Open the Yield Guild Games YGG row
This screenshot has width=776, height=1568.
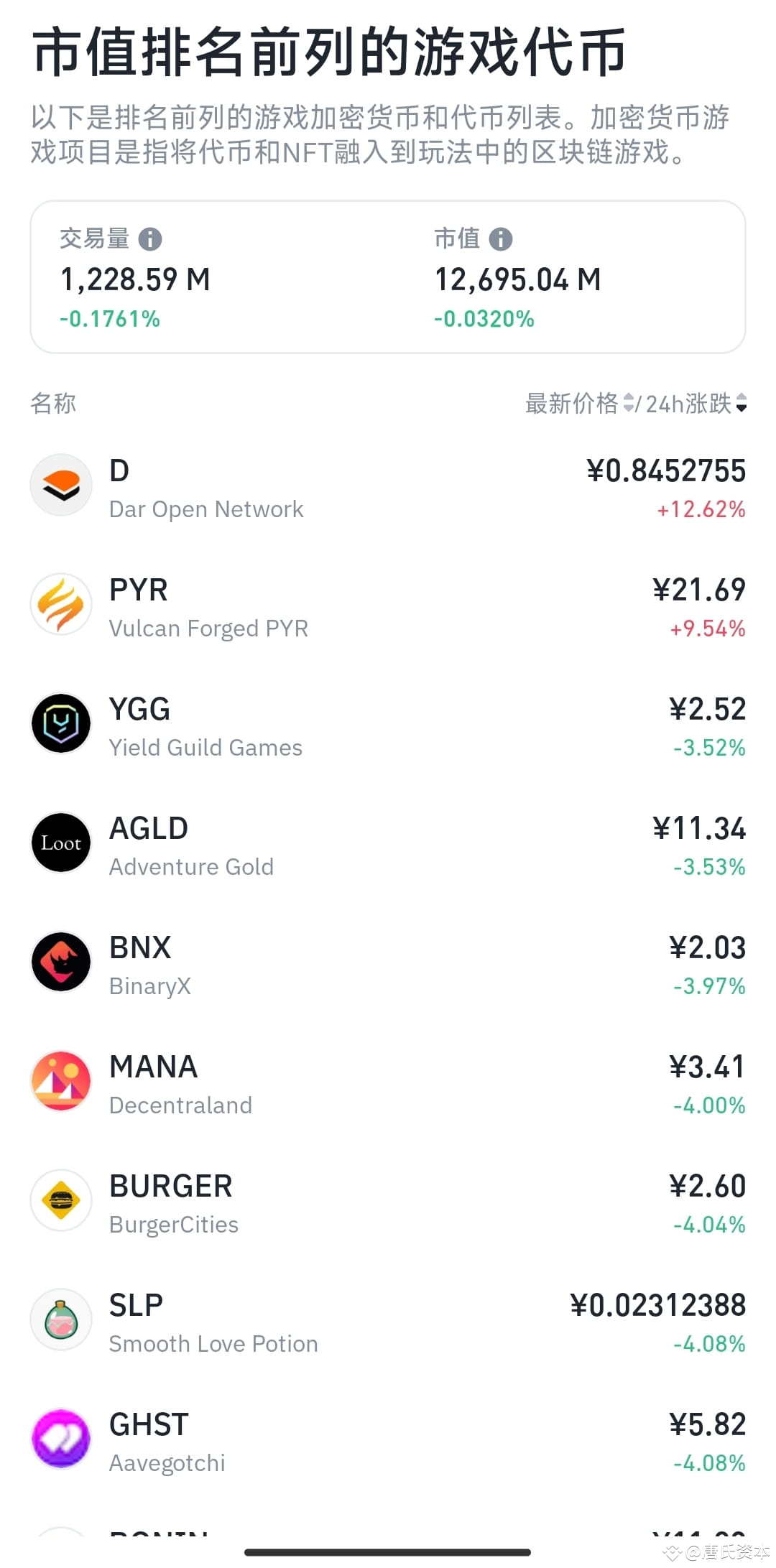tap(388, 725)
